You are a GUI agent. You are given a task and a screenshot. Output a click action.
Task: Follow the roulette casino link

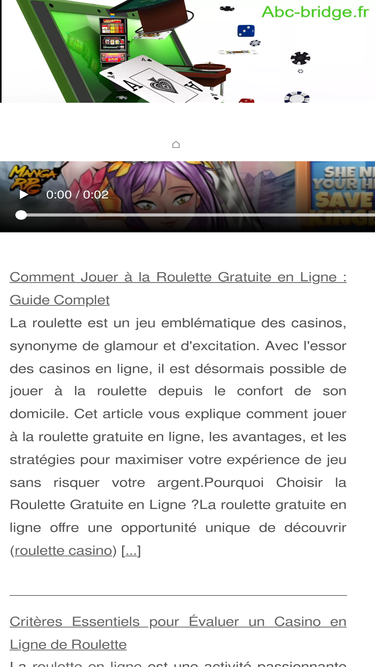click(63, 550)
